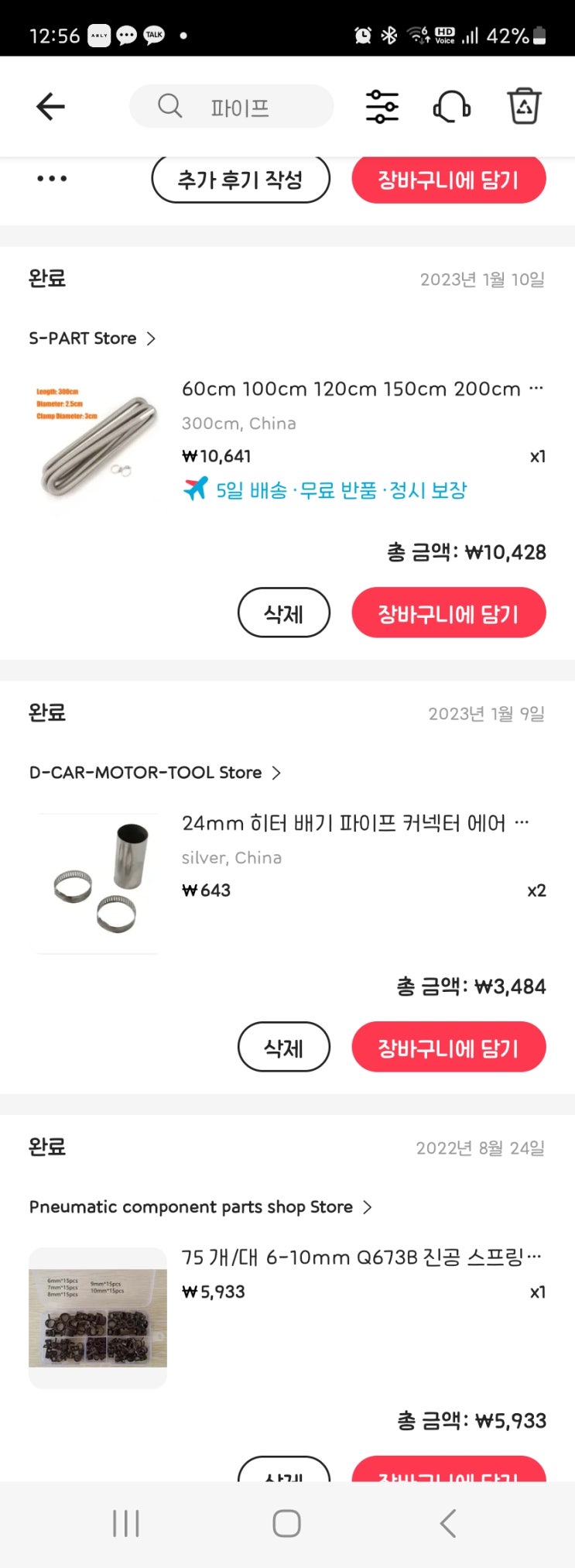Tap the system home button
This screenshot has width=575, height=1568.
click(286, 1524)
